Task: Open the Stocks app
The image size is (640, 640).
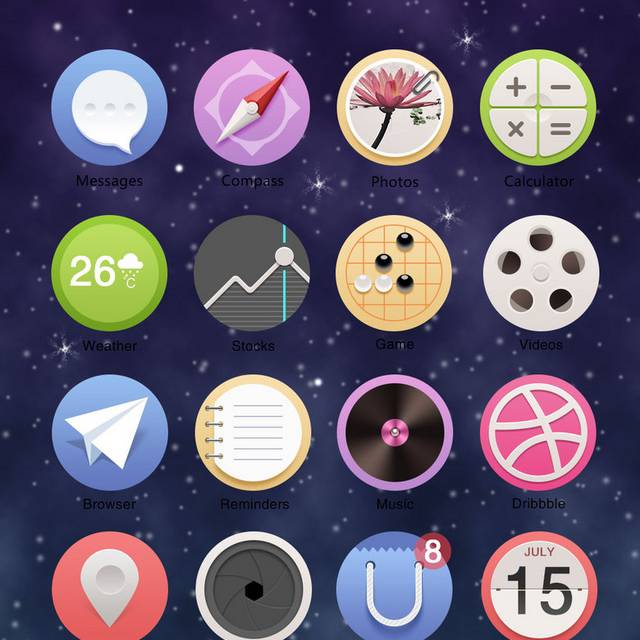Action: (x=252, y=273)
